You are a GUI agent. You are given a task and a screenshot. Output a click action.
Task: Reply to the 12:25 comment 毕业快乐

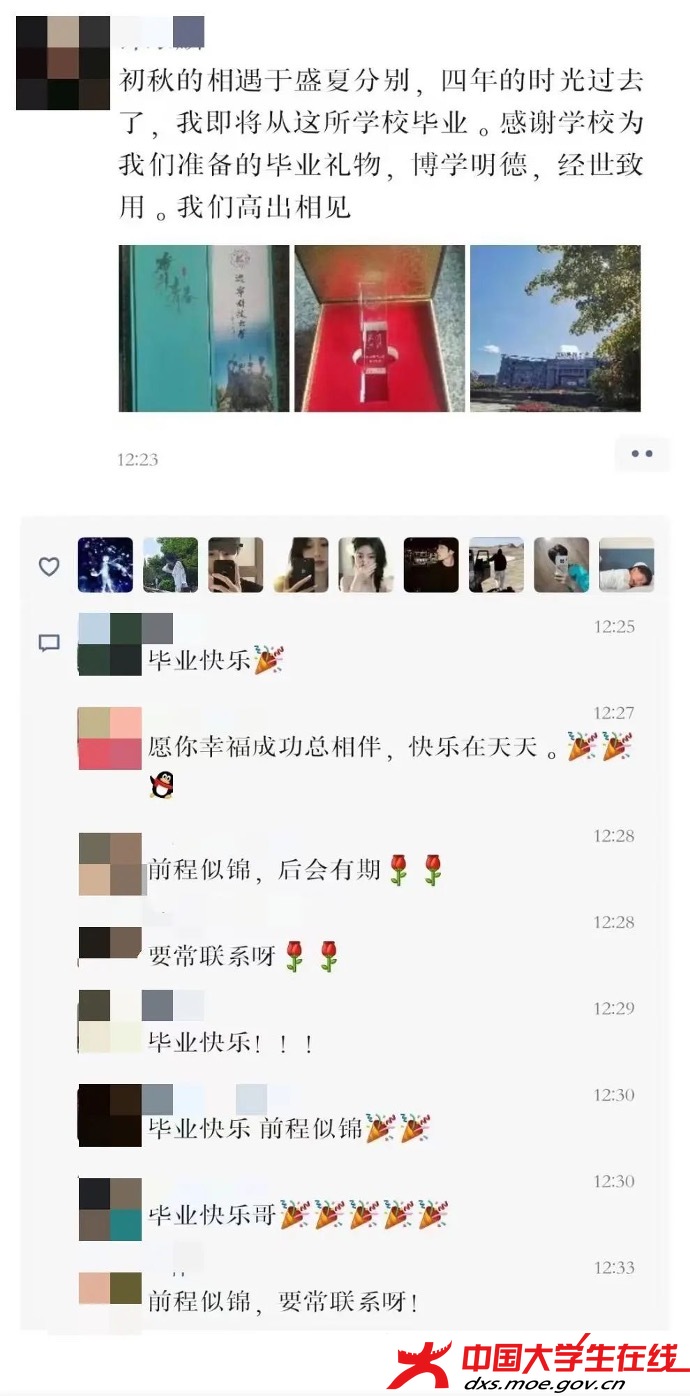pyautogui.click(x=200, y=661)
